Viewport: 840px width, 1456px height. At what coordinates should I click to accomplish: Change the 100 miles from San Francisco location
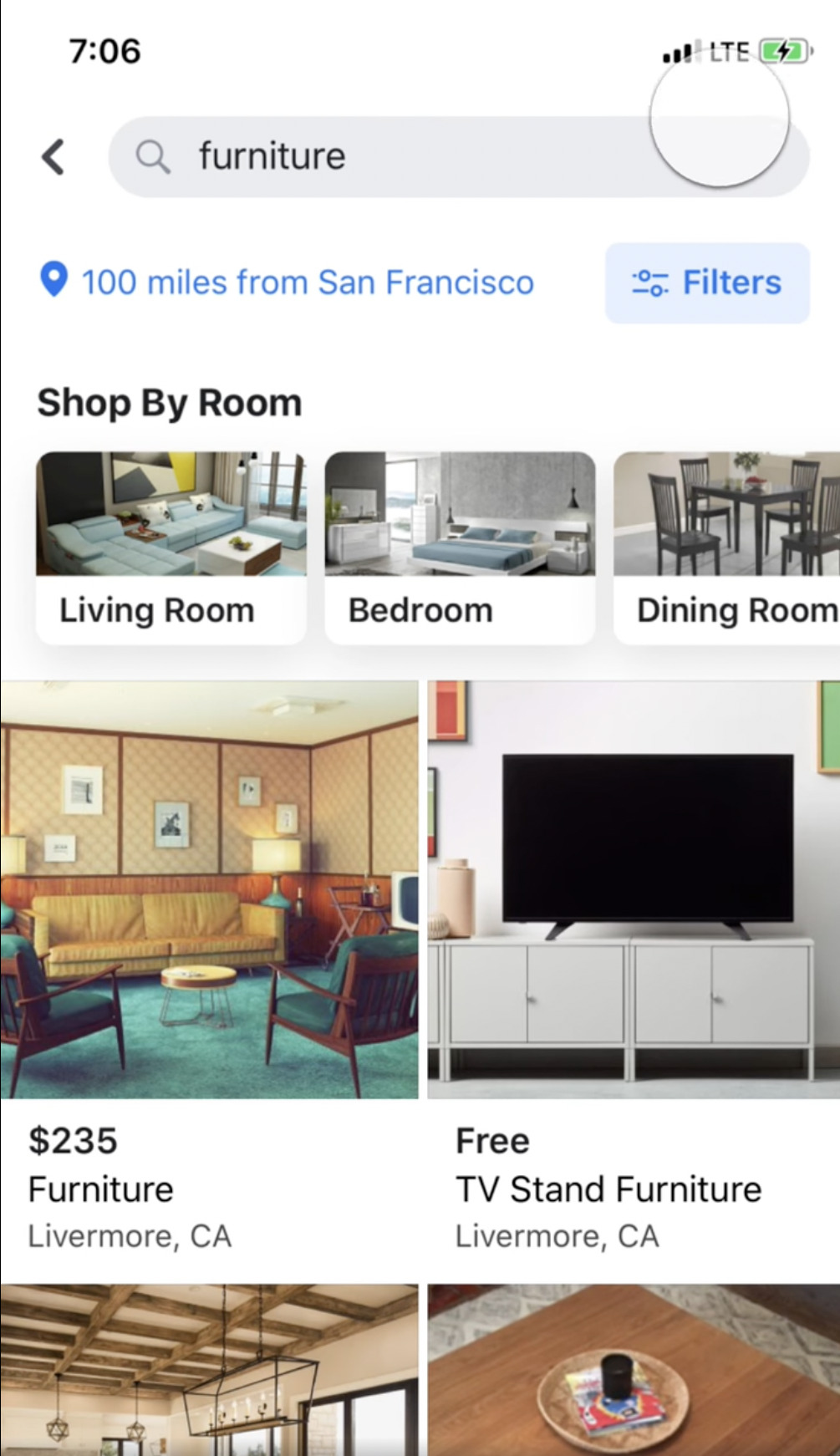[288, 283]
